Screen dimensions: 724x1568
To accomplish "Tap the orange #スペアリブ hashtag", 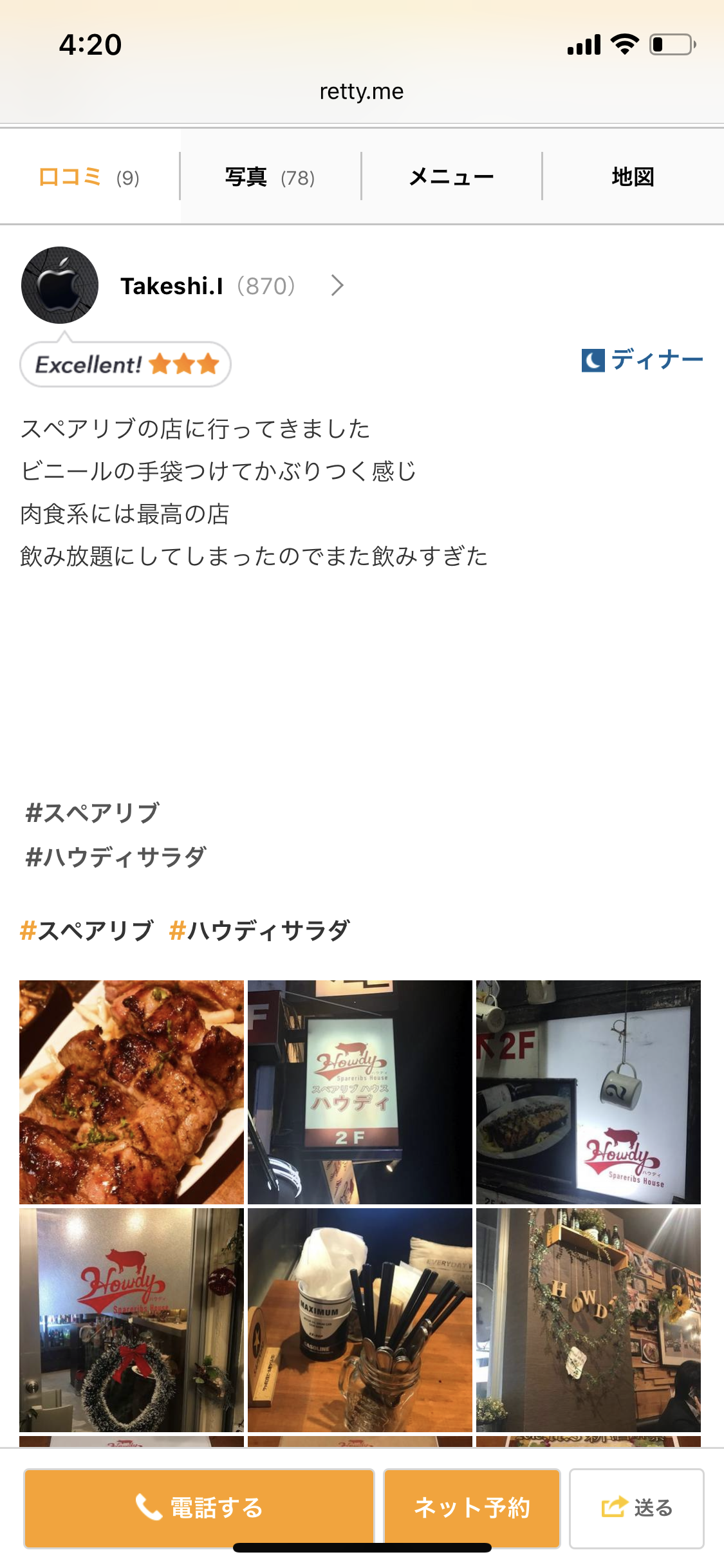I will pos(87,931).
